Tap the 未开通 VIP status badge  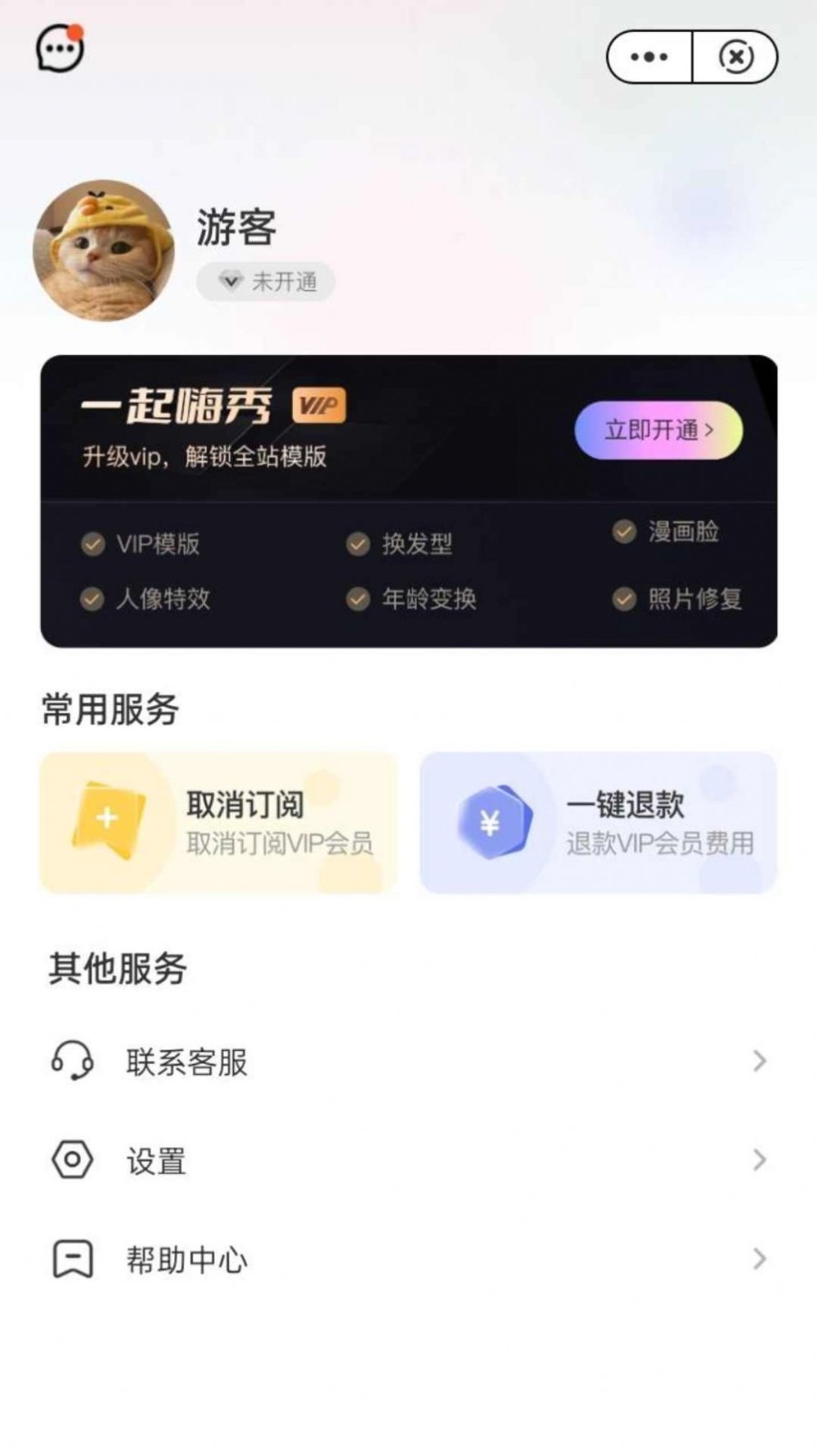266,282
